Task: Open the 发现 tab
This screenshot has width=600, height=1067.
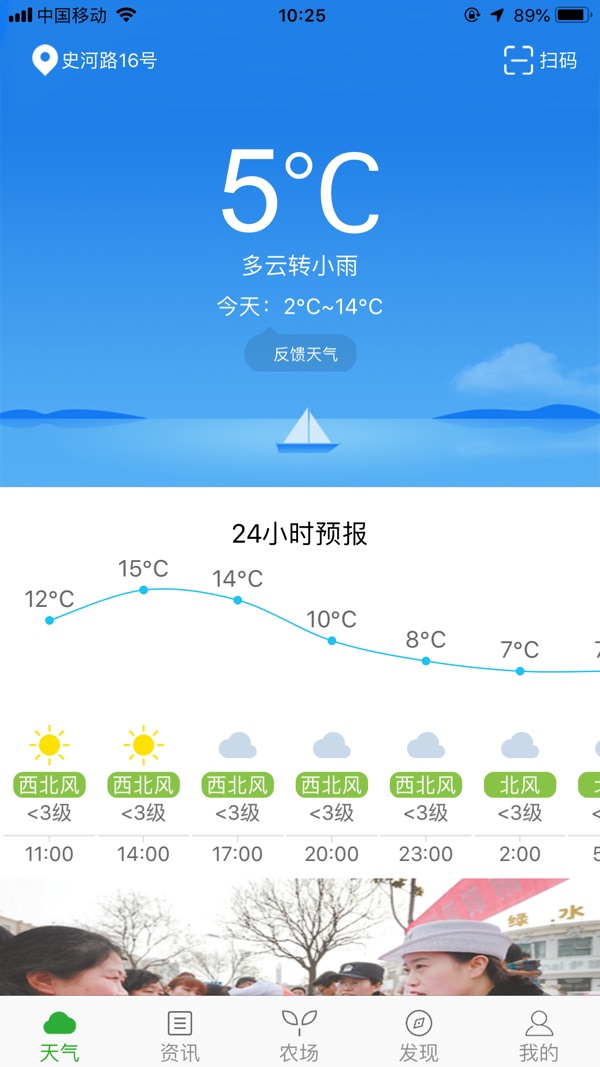Action: [419, 1036]
